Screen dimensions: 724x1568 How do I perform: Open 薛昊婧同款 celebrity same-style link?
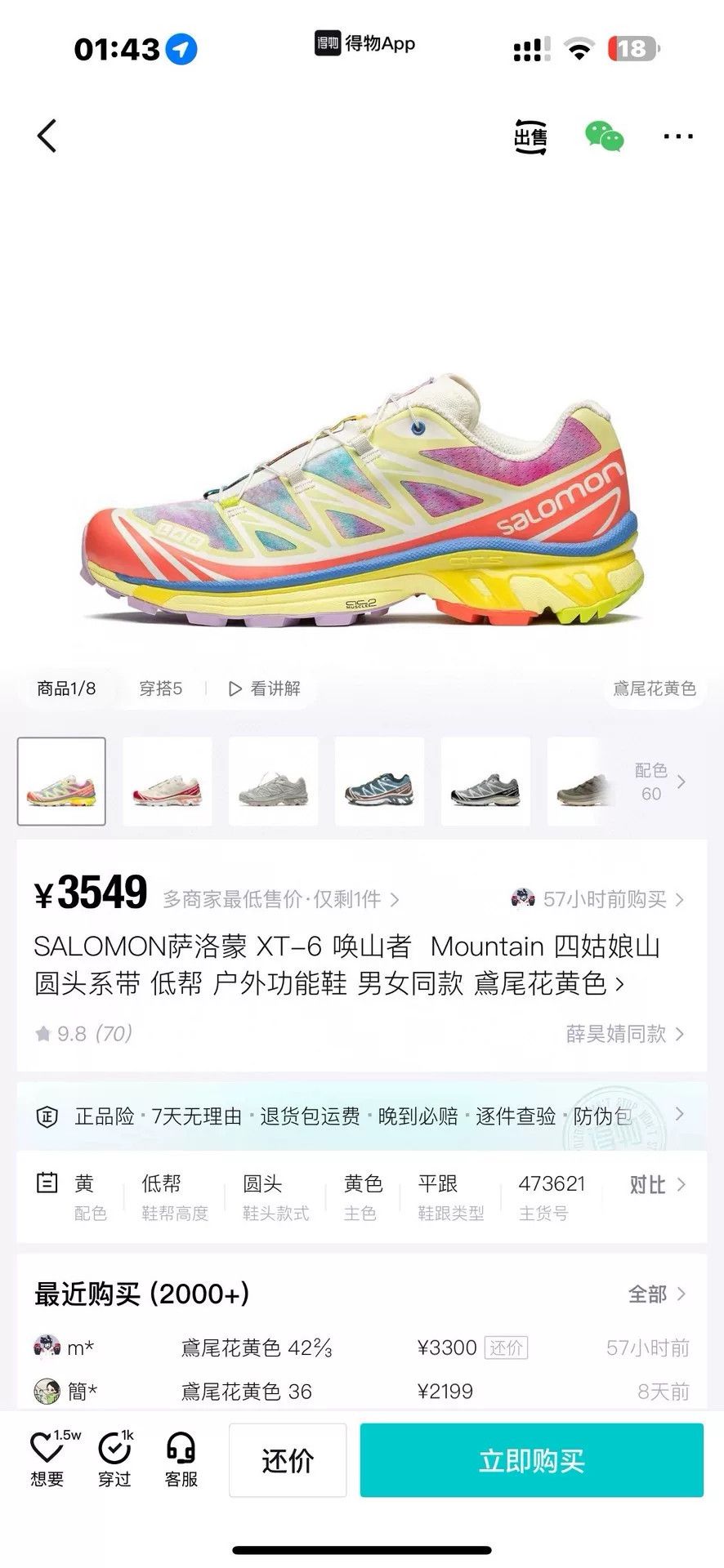coord(625,1034)
